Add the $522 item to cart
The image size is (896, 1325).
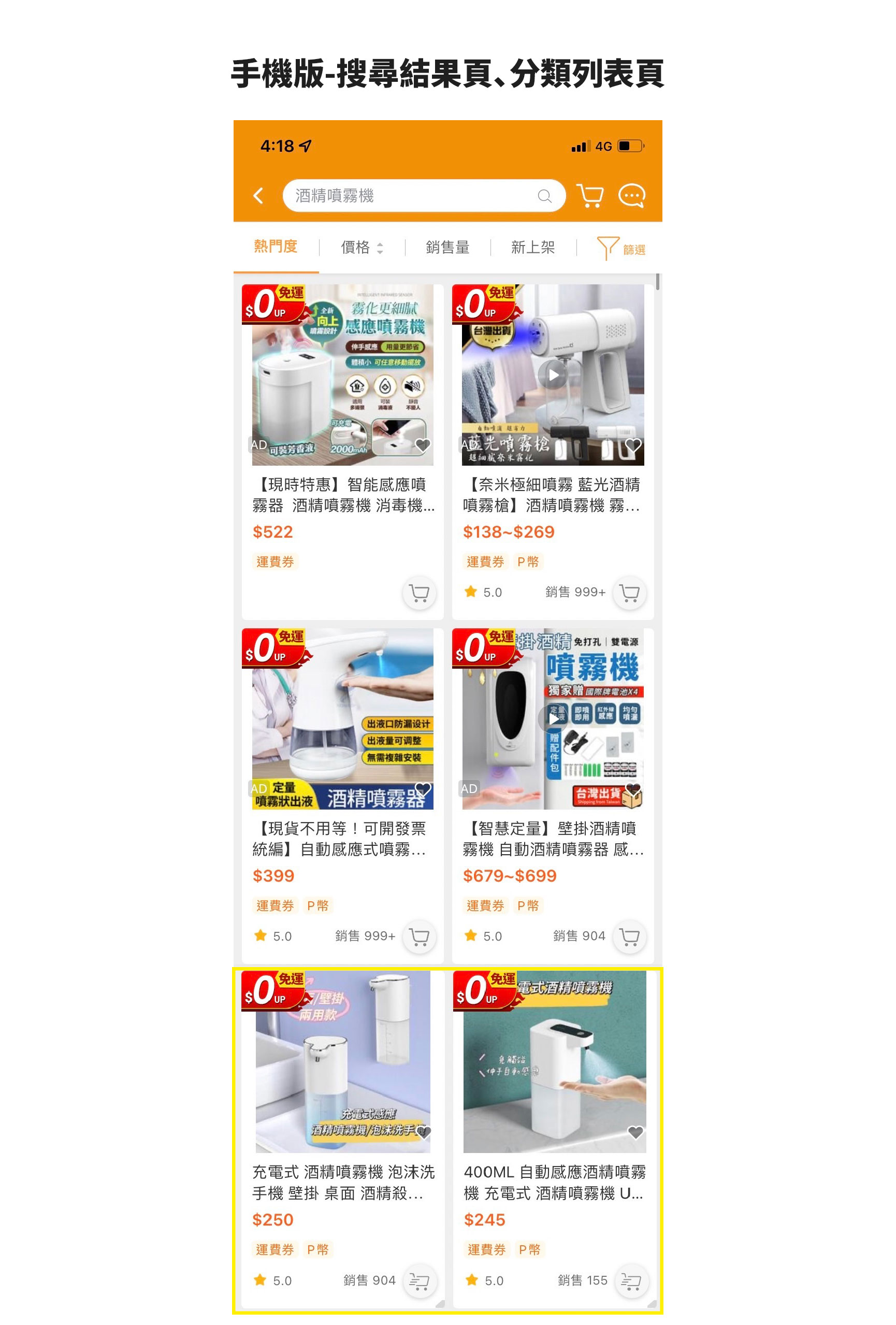420,594
